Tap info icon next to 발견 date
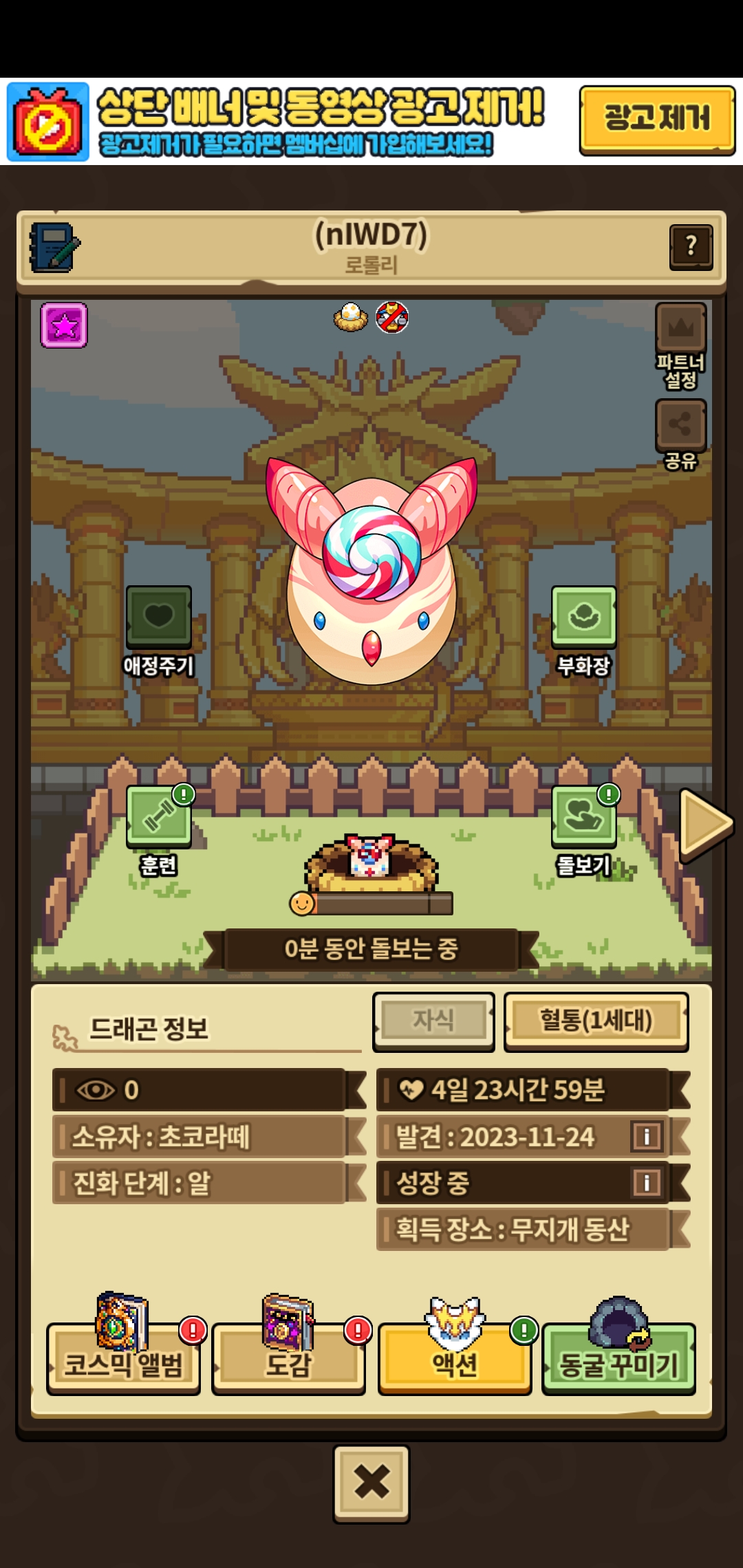The width and height of the screenshot is (743, 1568). 647,1136
